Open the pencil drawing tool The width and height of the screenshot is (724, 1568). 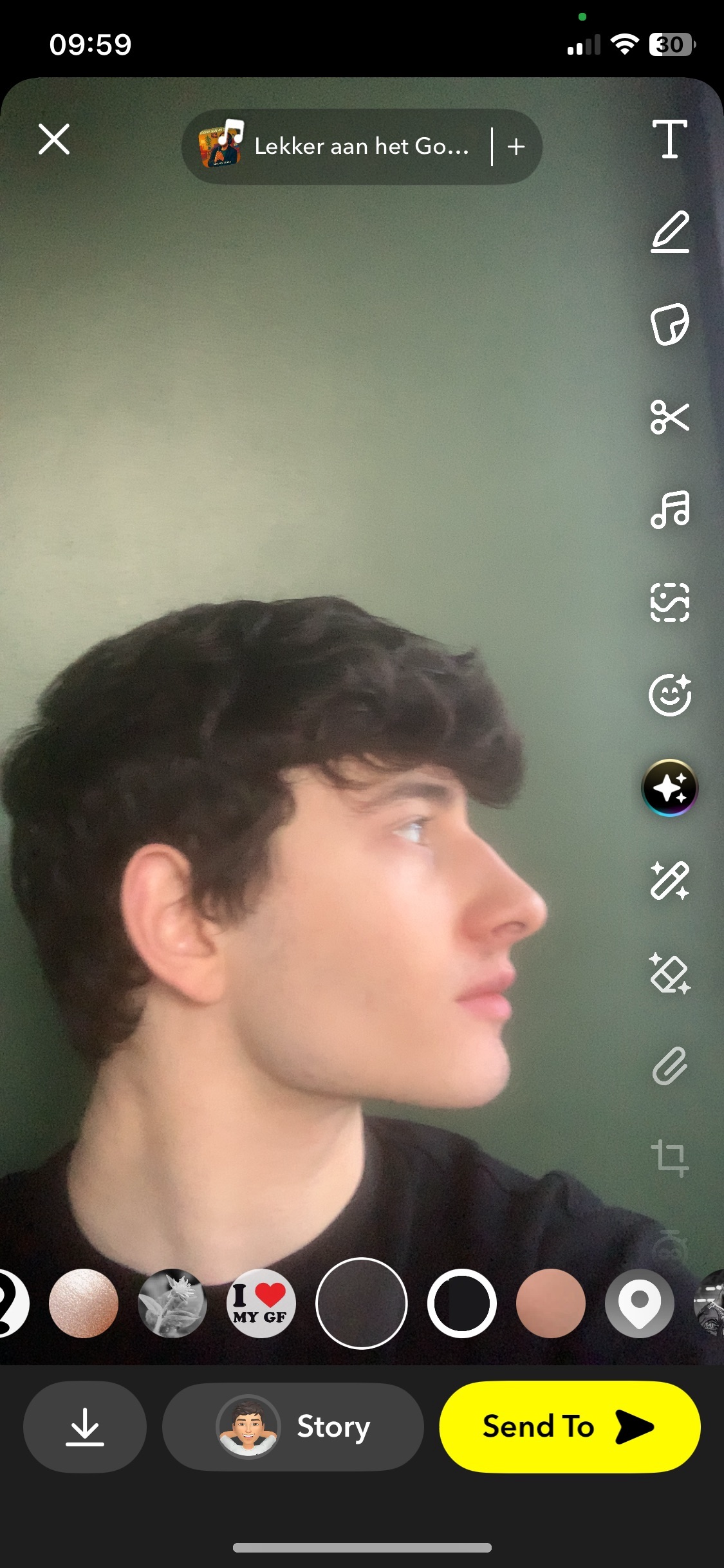[670, 232]
